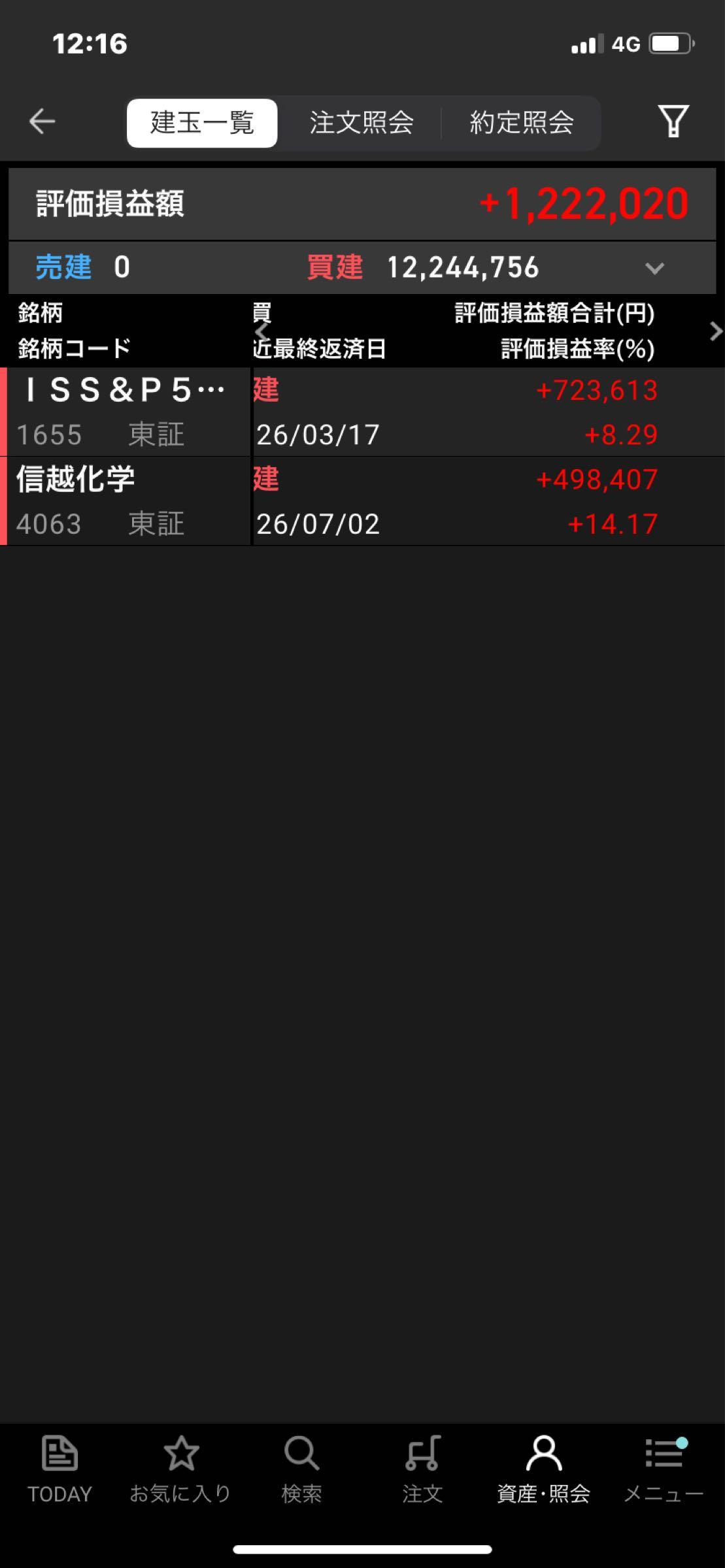Tap the status bar clock
This screenshot has width=725, height=1568.
[89, 44]
